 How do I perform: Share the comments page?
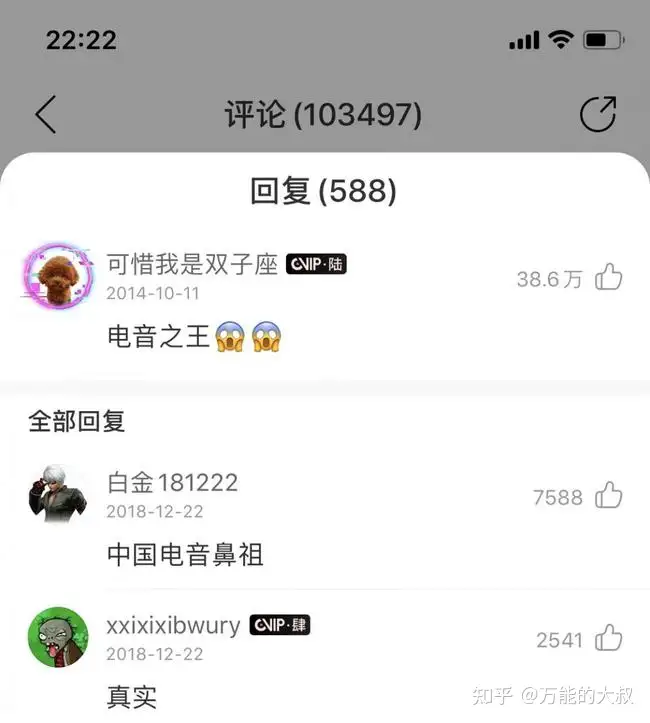[598, 115]
